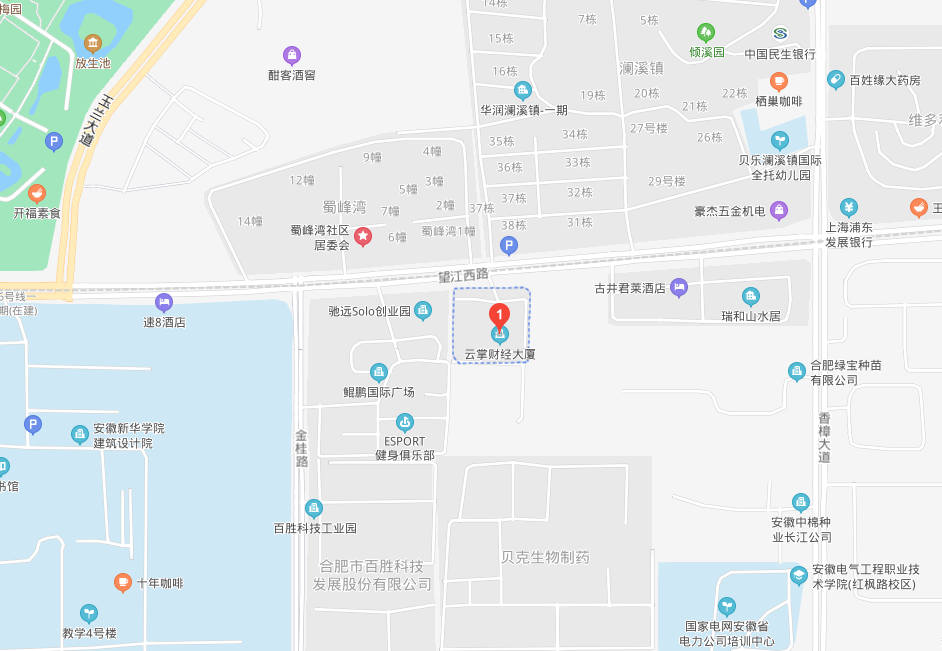Select the 豪杰五金机电 shop marker
The height and width of the screenshot is (651, 942).
(779, 210)
